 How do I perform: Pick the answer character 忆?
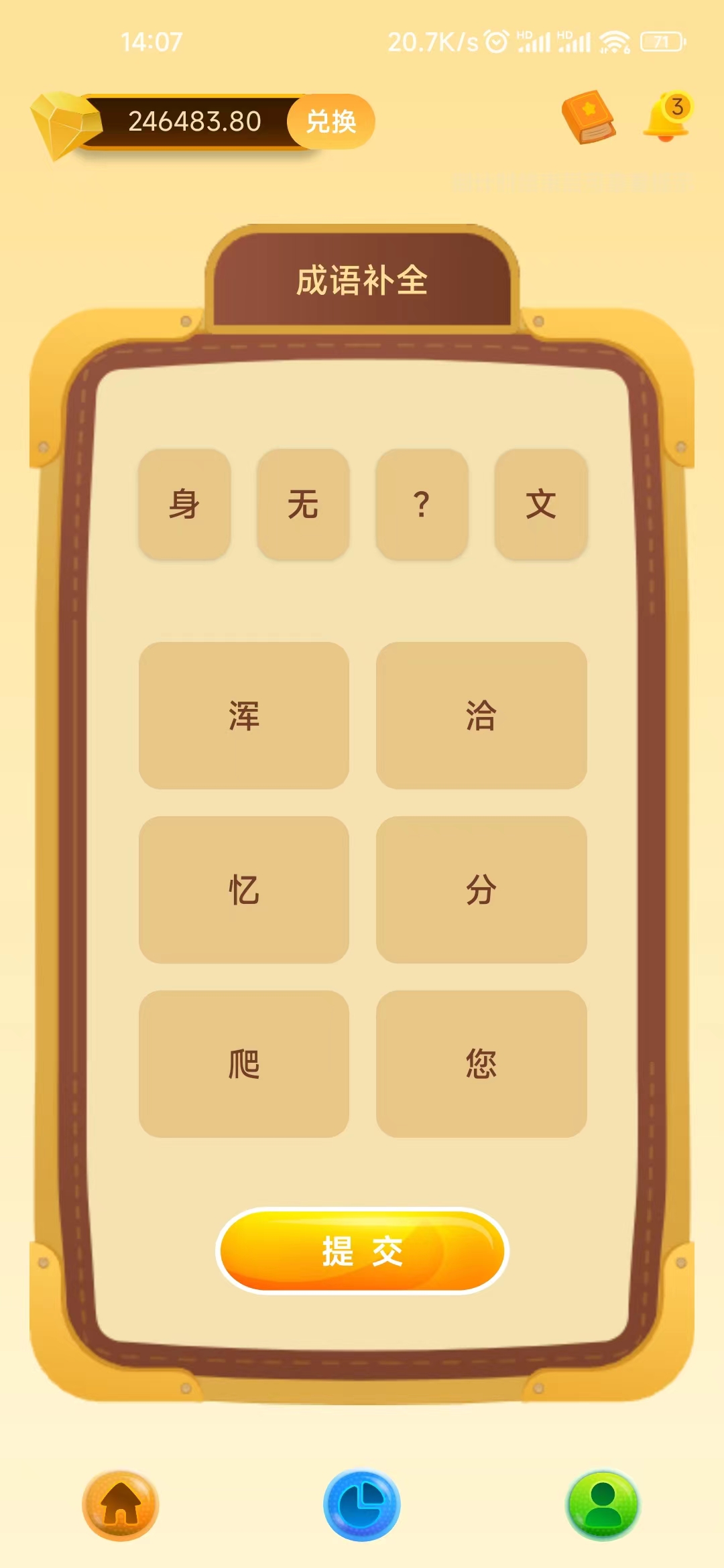coord(243,890)
